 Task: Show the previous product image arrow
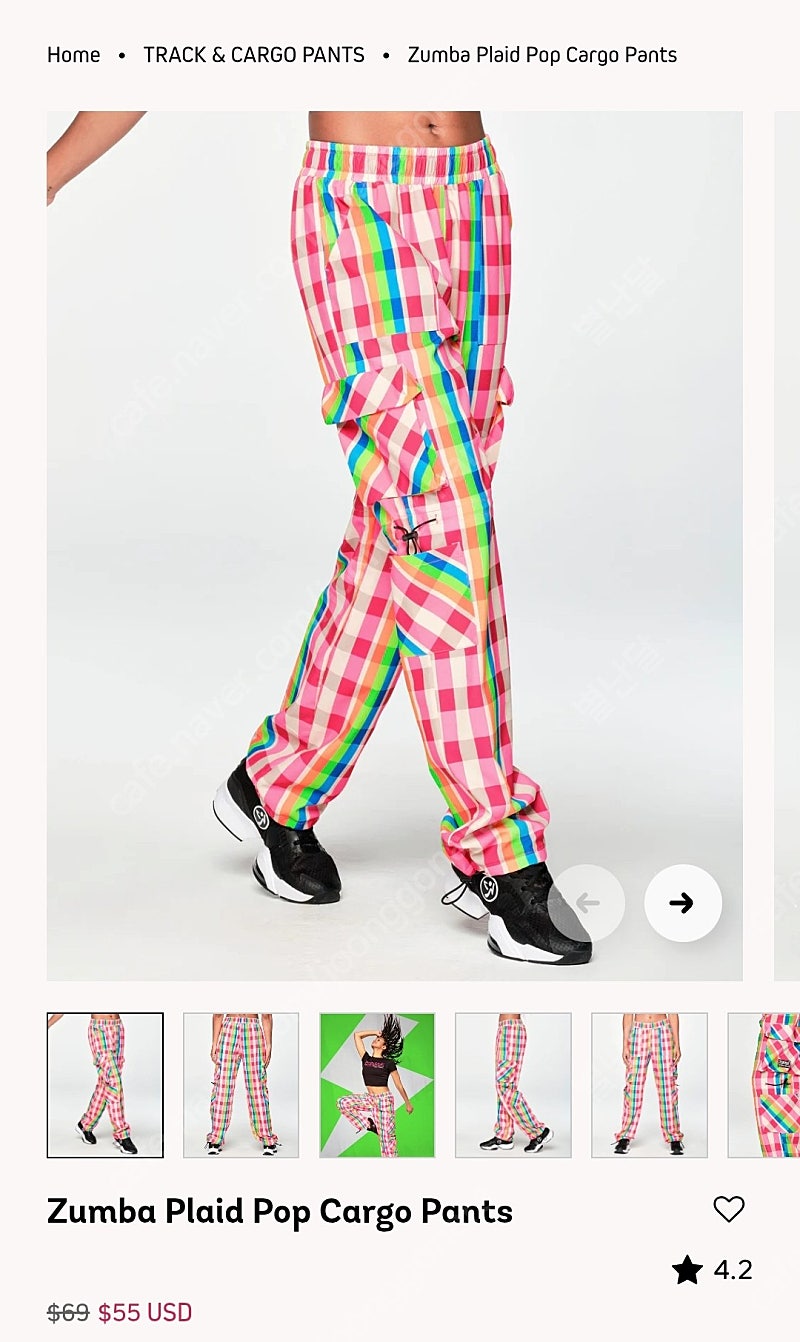587,903
